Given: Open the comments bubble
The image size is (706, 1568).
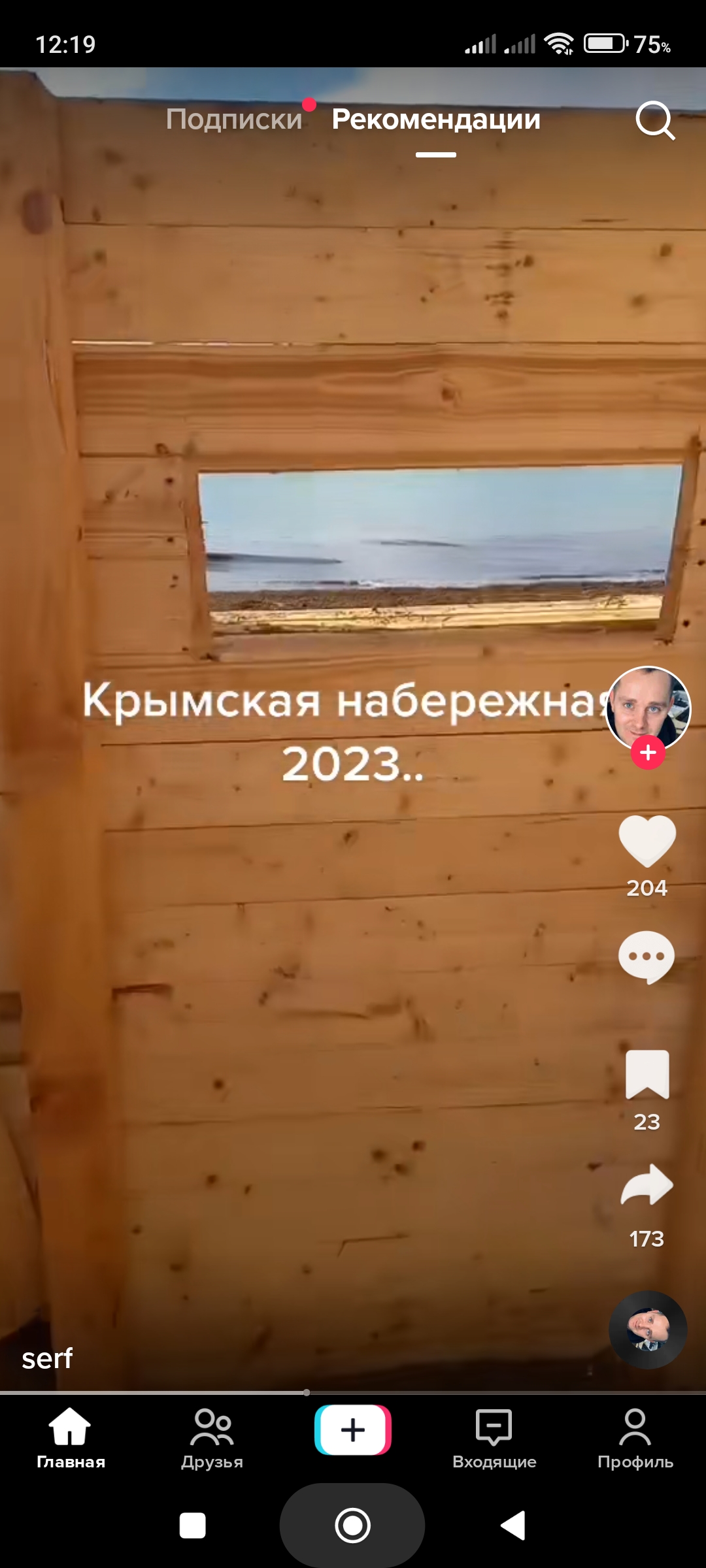Looking at the screenshot, I should click(x=647, y=957).
